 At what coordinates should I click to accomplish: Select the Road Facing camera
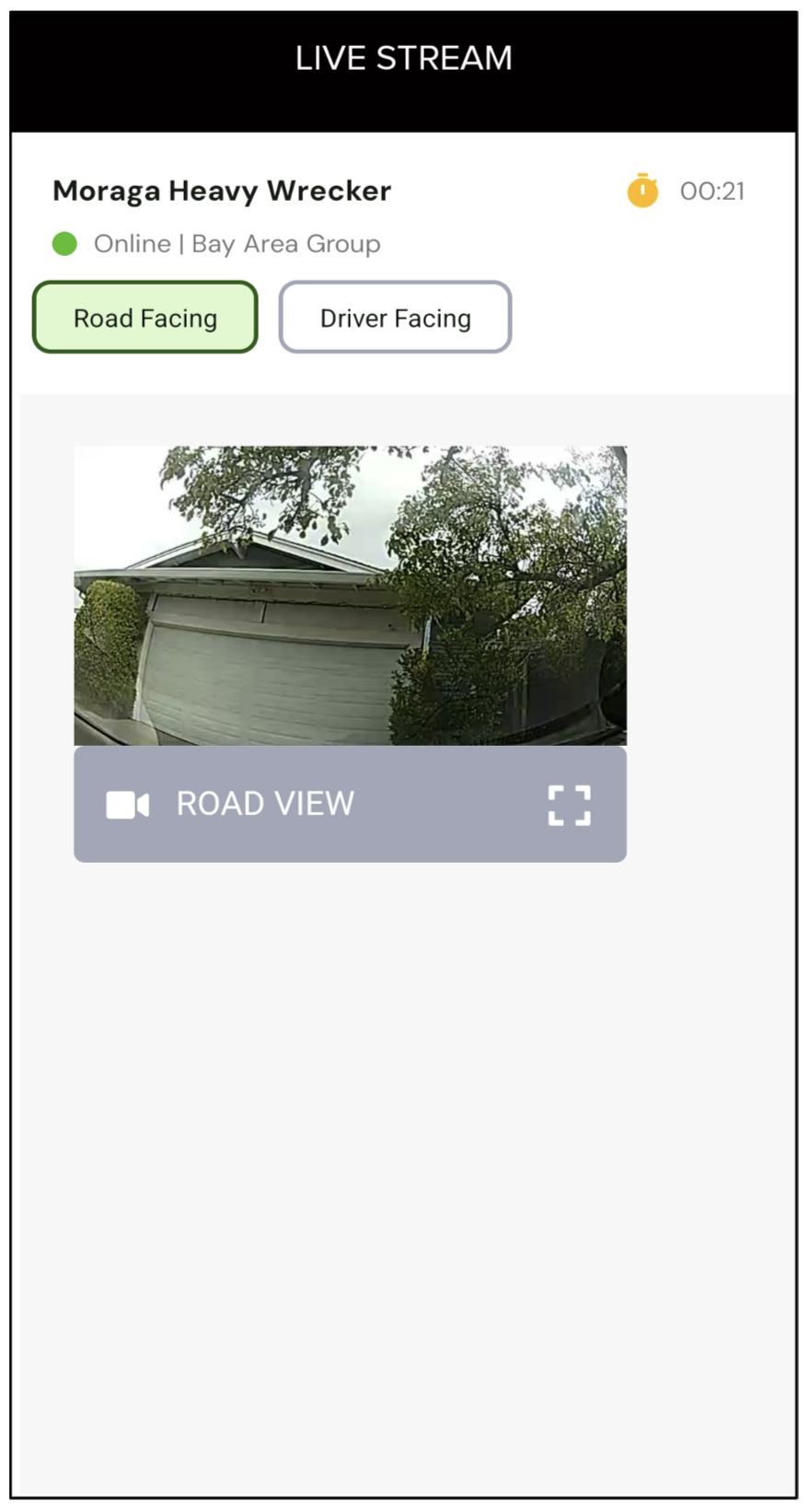tap(145, 318)
